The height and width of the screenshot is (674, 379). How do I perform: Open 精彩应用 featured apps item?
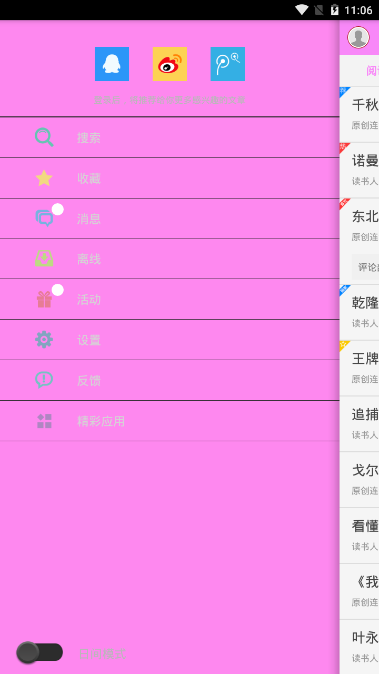(170, 421)
